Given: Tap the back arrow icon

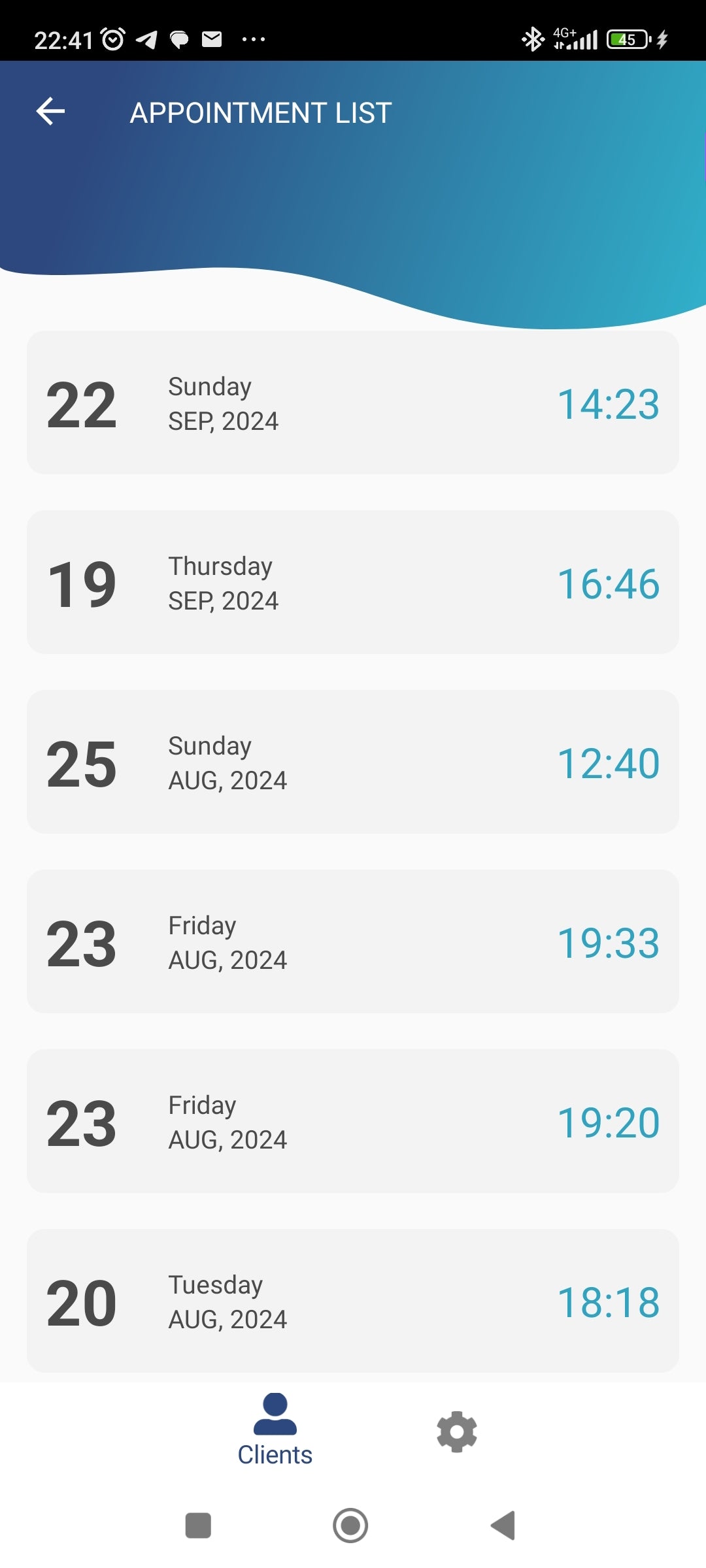Looking at the screenshot, I should [51, 112].
